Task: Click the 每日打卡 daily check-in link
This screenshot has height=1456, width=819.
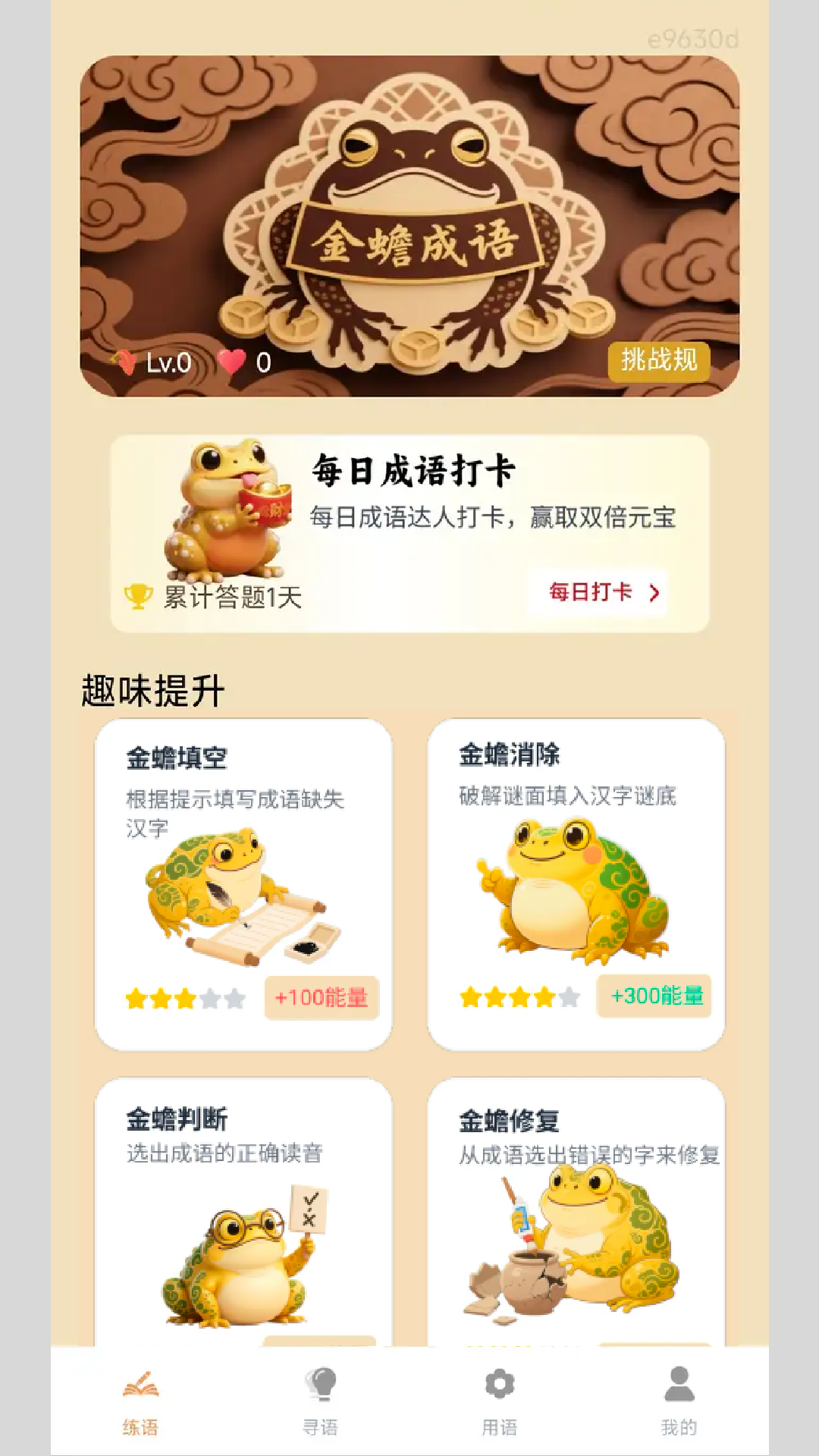Action: point(591,595)
